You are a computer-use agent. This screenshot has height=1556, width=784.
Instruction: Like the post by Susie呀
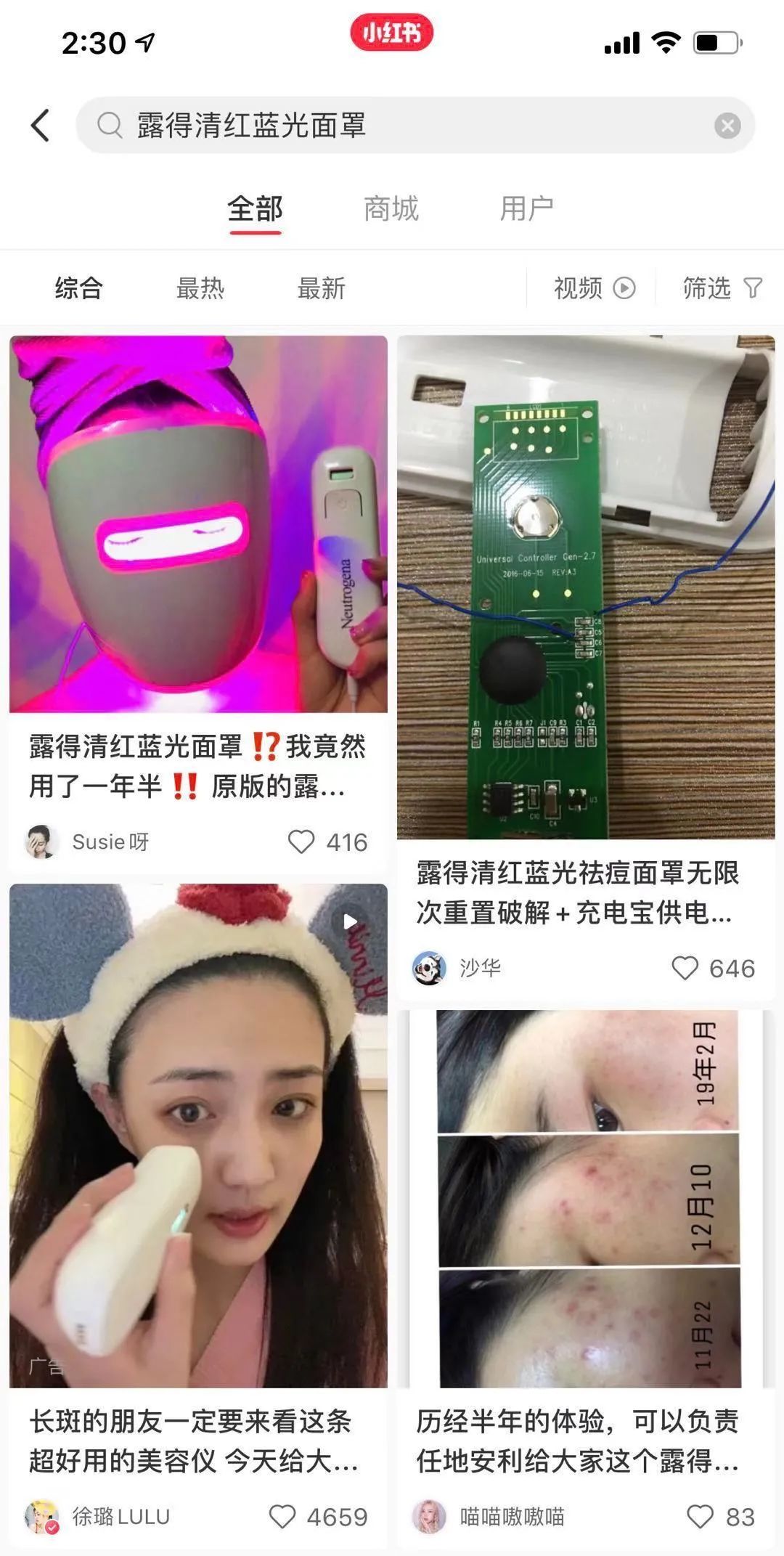[301, 842]
